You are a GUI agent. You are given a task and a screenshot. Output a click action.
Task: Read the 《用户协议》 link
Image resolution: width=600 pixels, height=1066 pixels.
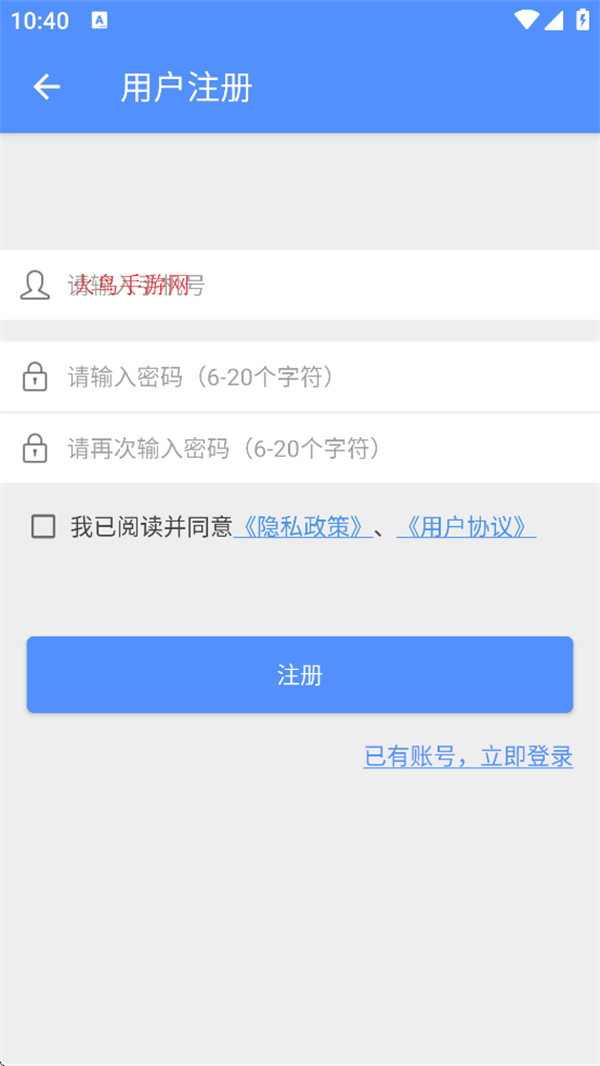point(466,527)
